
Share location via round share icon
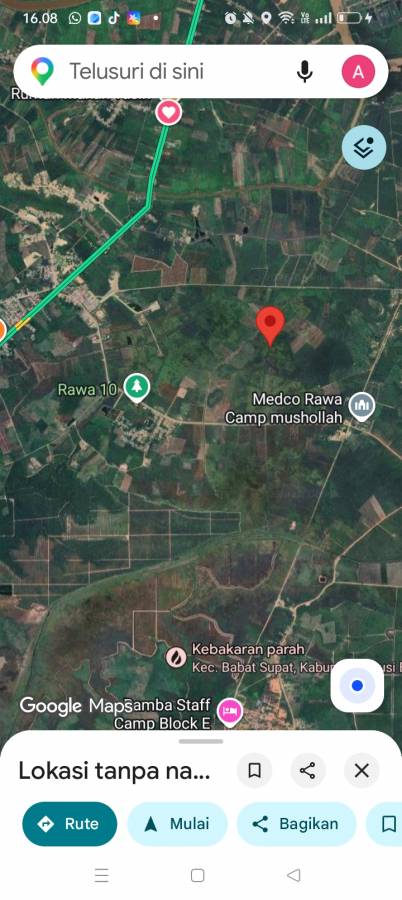[308, 770]
